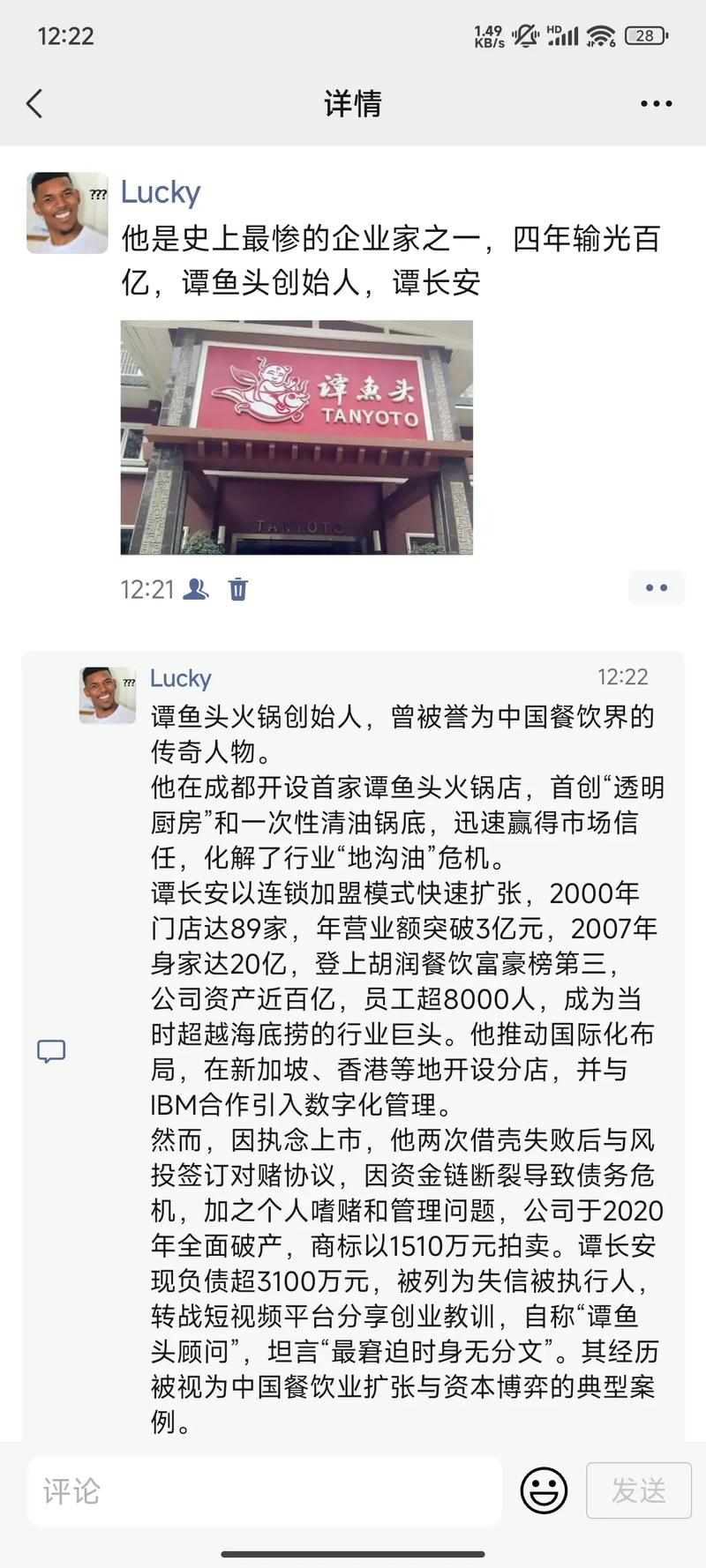Tap the back arrow to leave 详情 page

pyautogui.click(x=35, y=103)
